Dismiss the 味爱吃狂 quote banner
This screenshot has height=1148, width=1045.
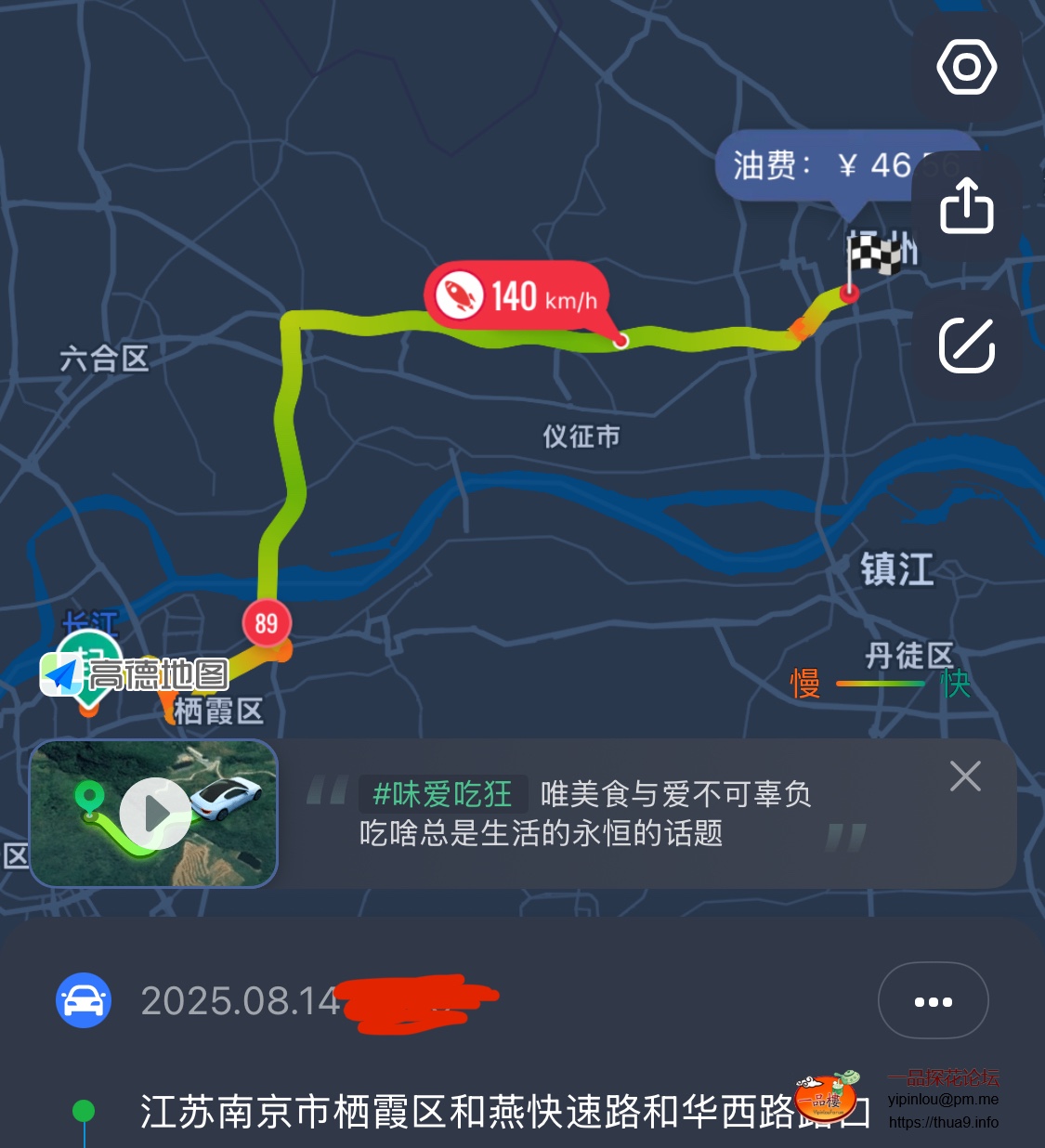[x=965, y=776]
